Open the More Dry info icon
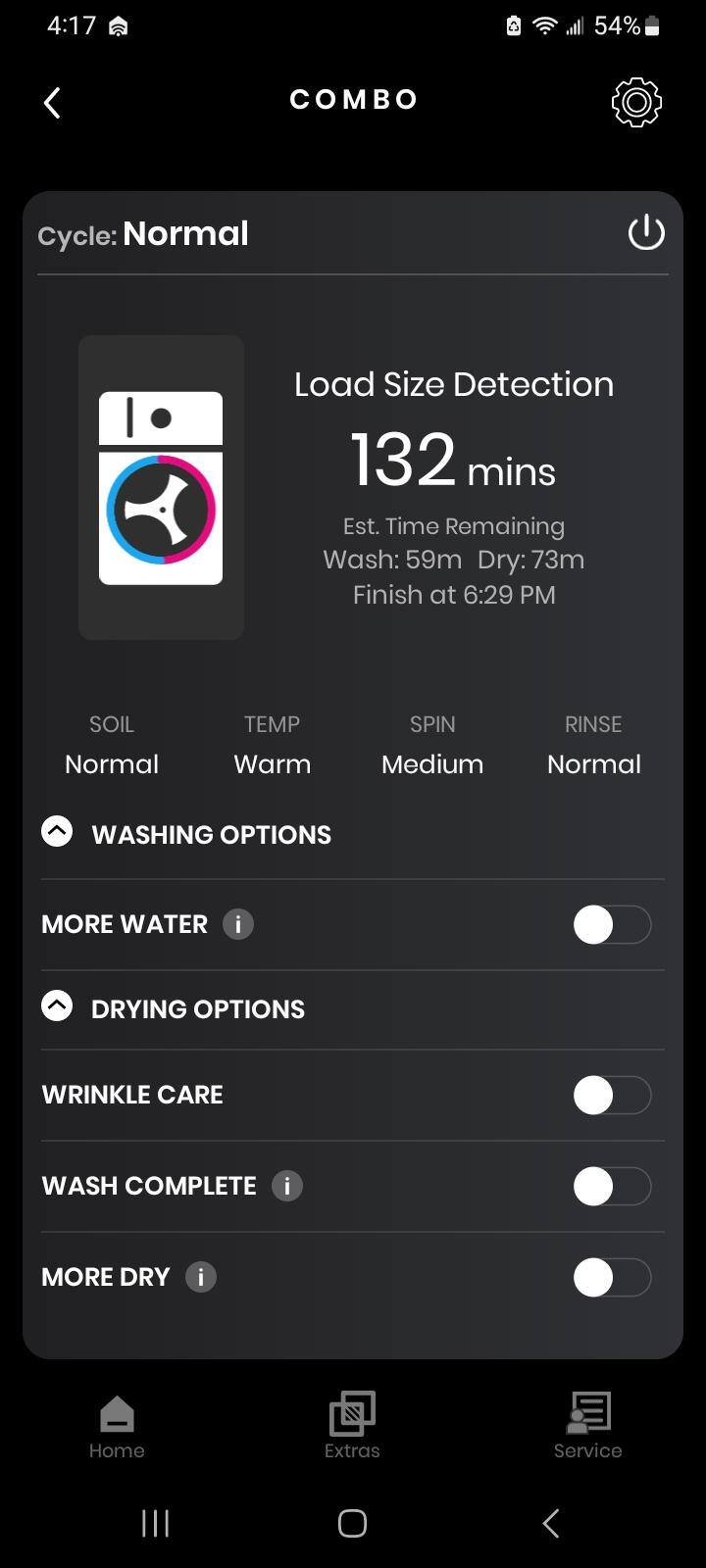Image resolution: width=706 pixels, height=1568 pixels. tap(201, 1277)
